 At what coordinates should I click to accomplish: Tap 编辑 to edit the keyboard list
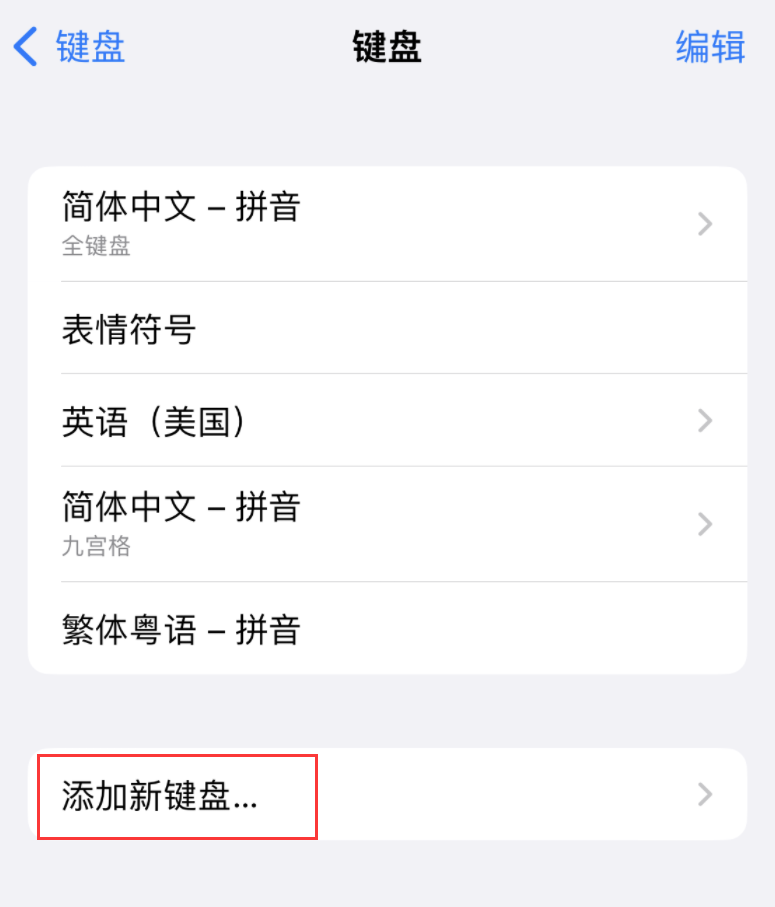[710, 47]
